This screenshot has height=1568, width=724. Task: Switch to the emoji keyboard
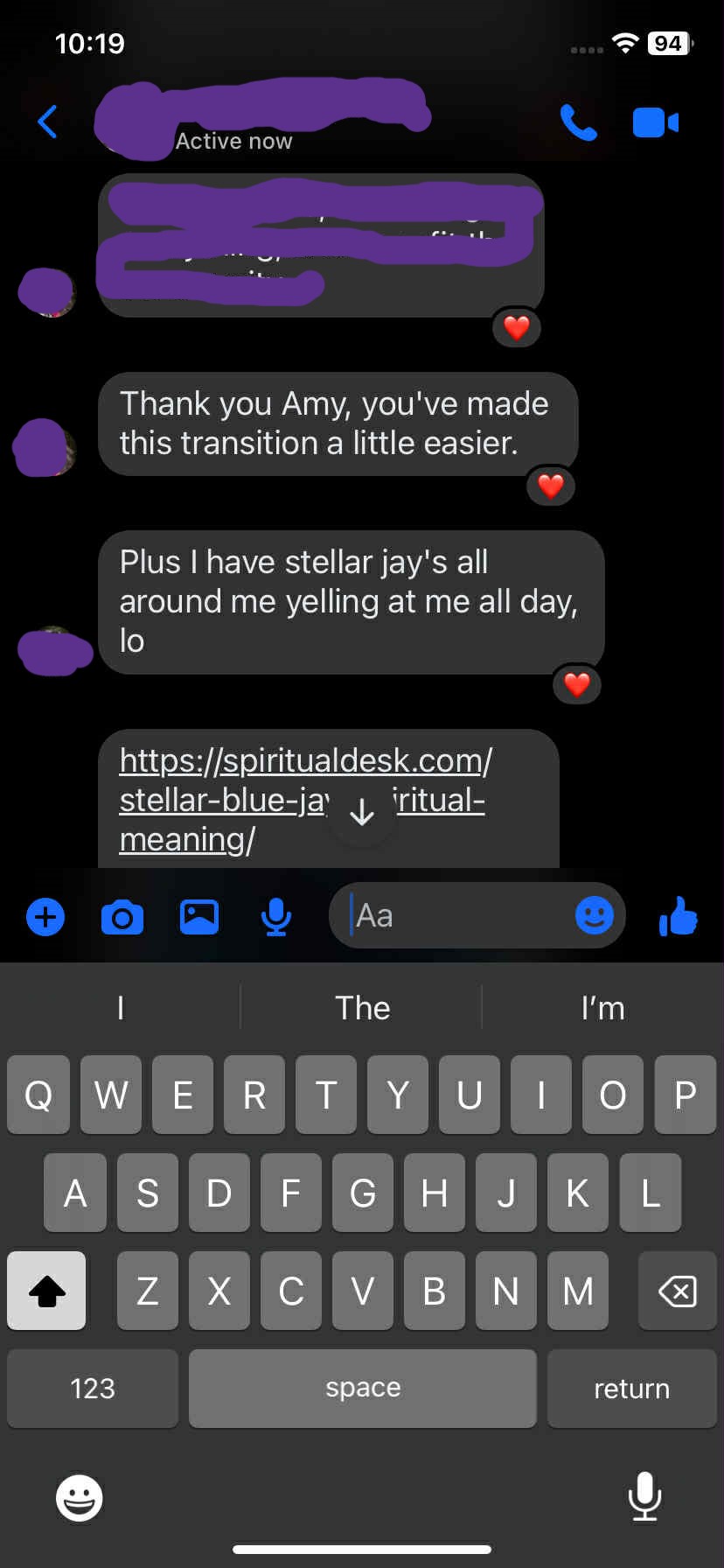tap(80, 1498)
